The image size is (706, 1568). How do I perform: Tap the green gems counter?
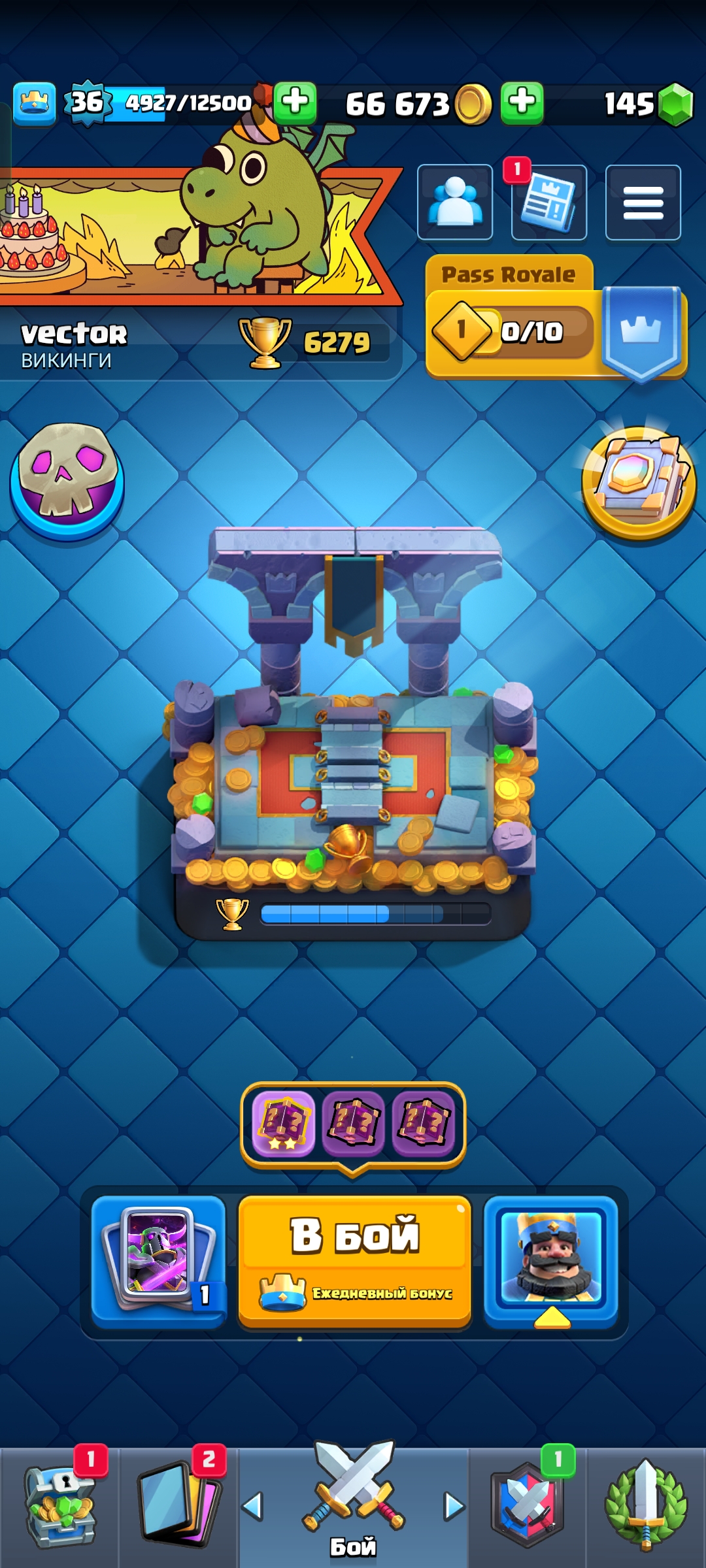(x=648, y=104)
